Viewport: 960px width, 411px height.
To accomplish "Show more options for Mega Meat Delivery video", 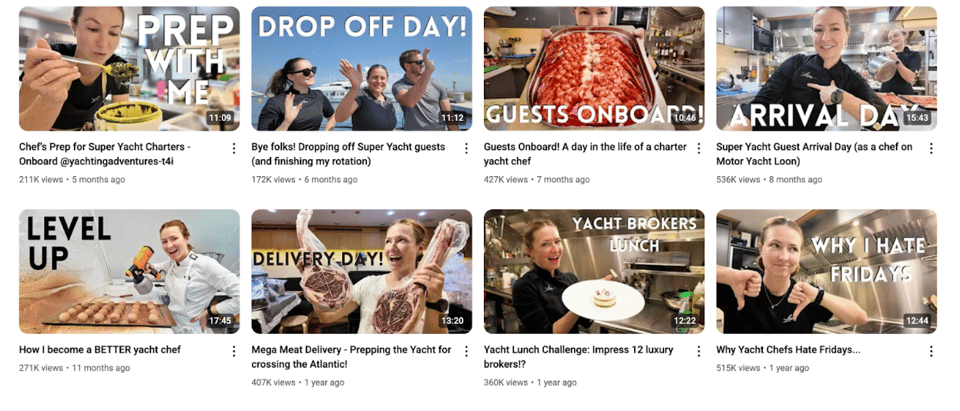I will [x=466, y=351].
